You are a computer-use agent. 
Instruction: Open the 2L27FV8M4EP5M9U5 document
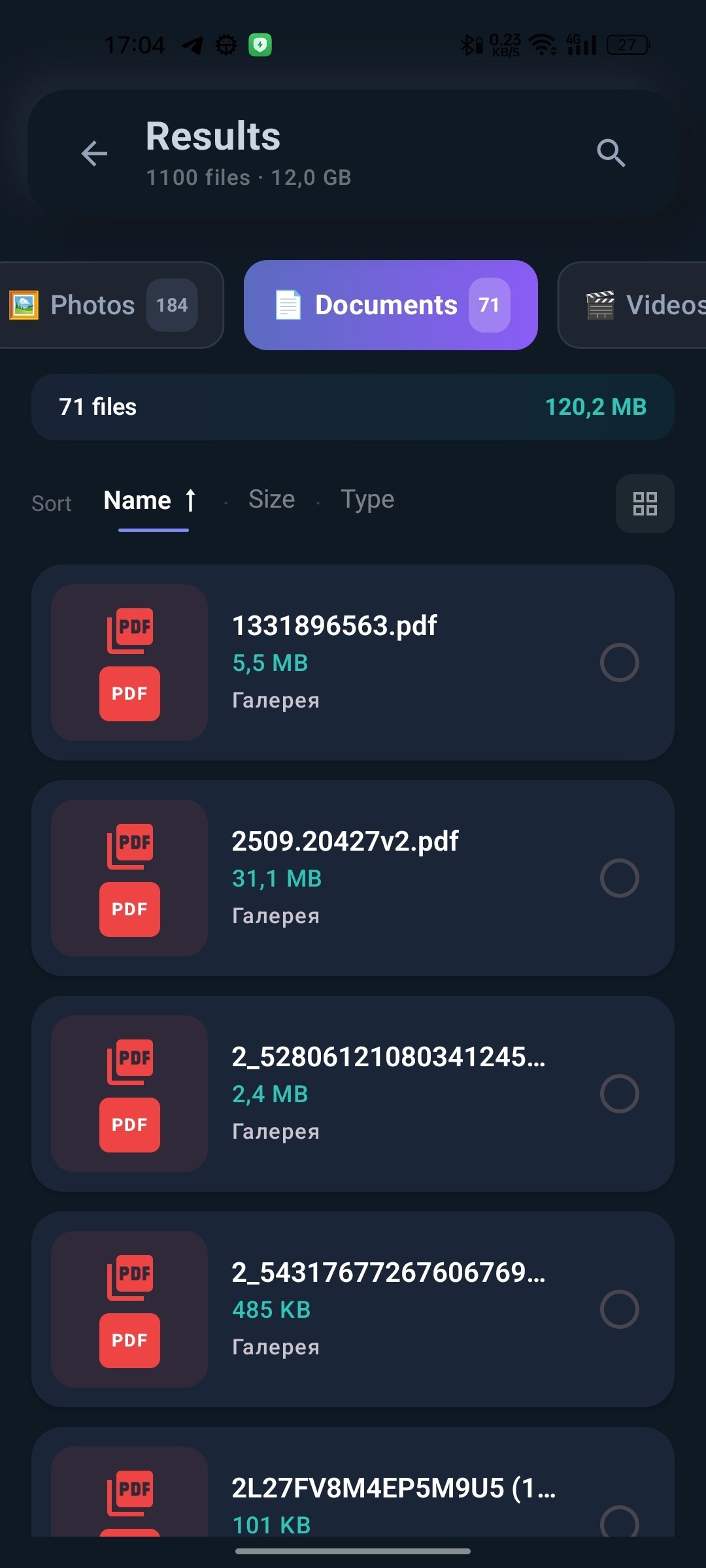353,1482
